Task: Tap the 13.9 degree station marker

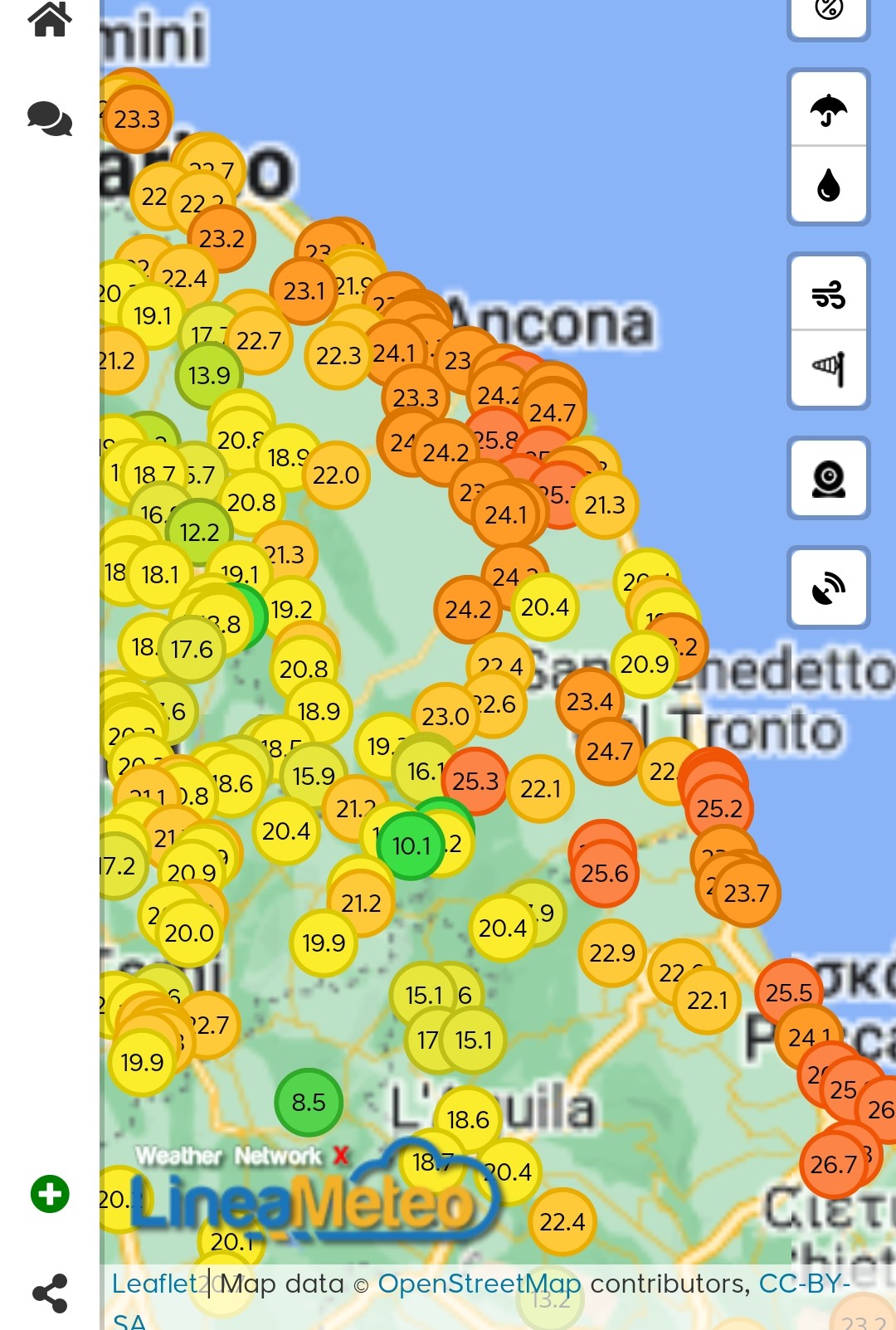Action: (209, 375)
